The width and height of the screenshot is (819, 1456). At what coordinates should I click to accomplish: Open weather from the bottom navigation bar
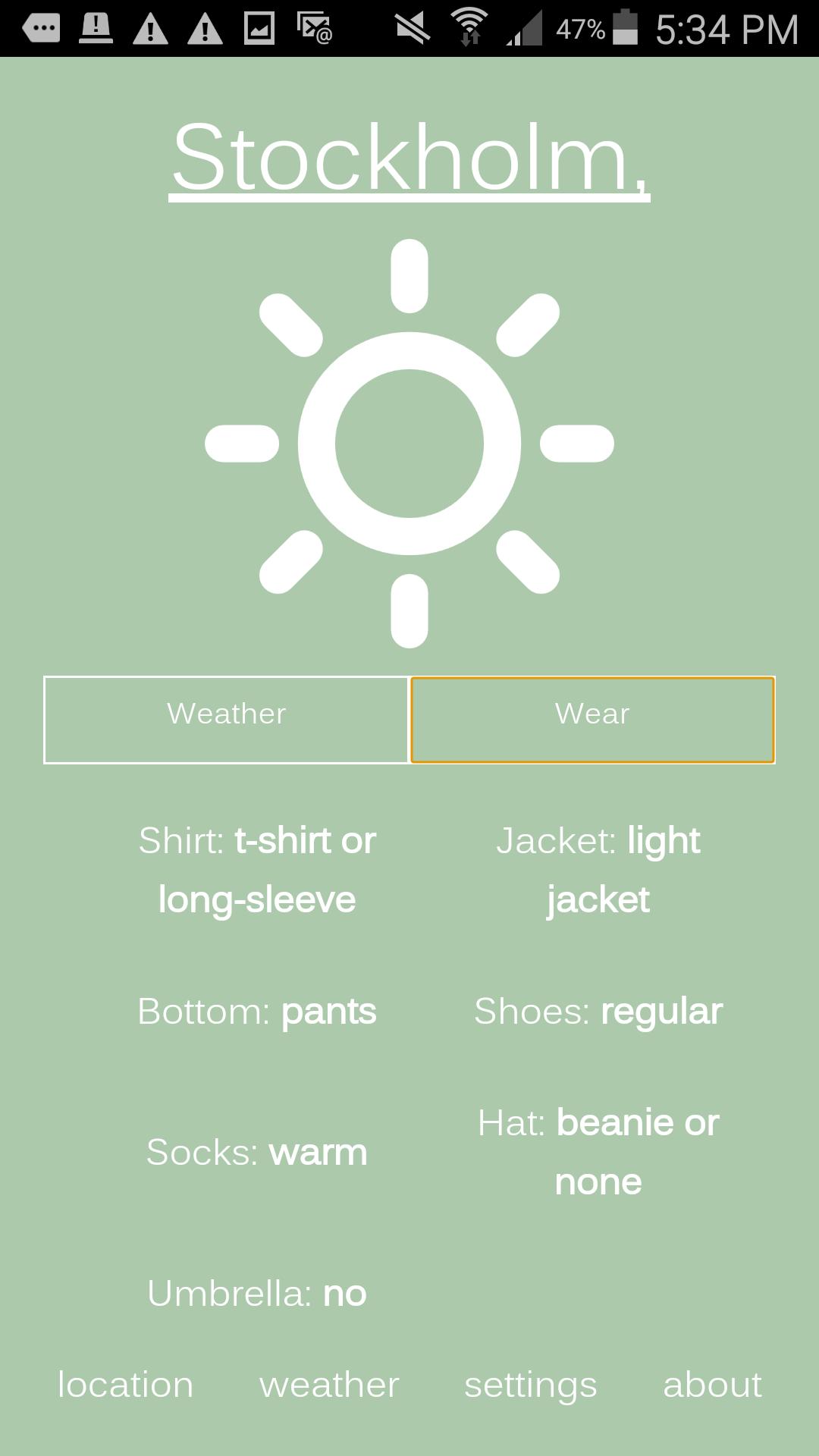328,1385
